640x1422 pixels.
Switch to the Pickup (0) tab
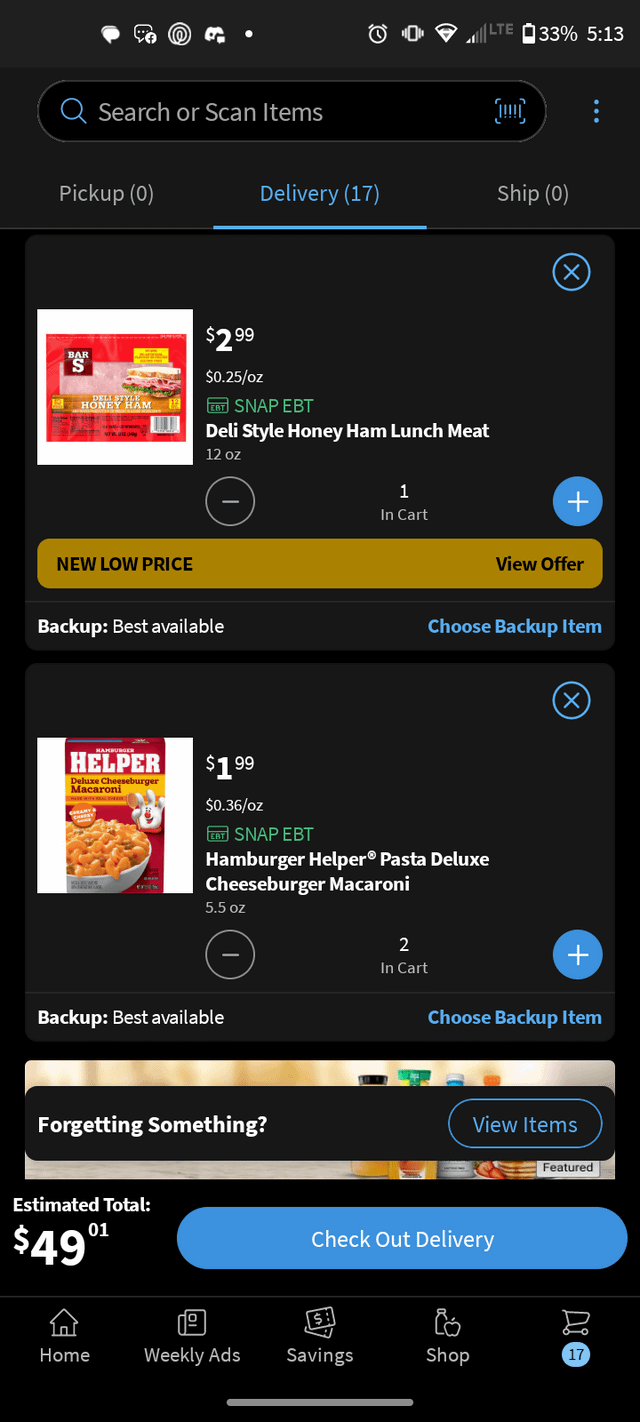[106, 193]
